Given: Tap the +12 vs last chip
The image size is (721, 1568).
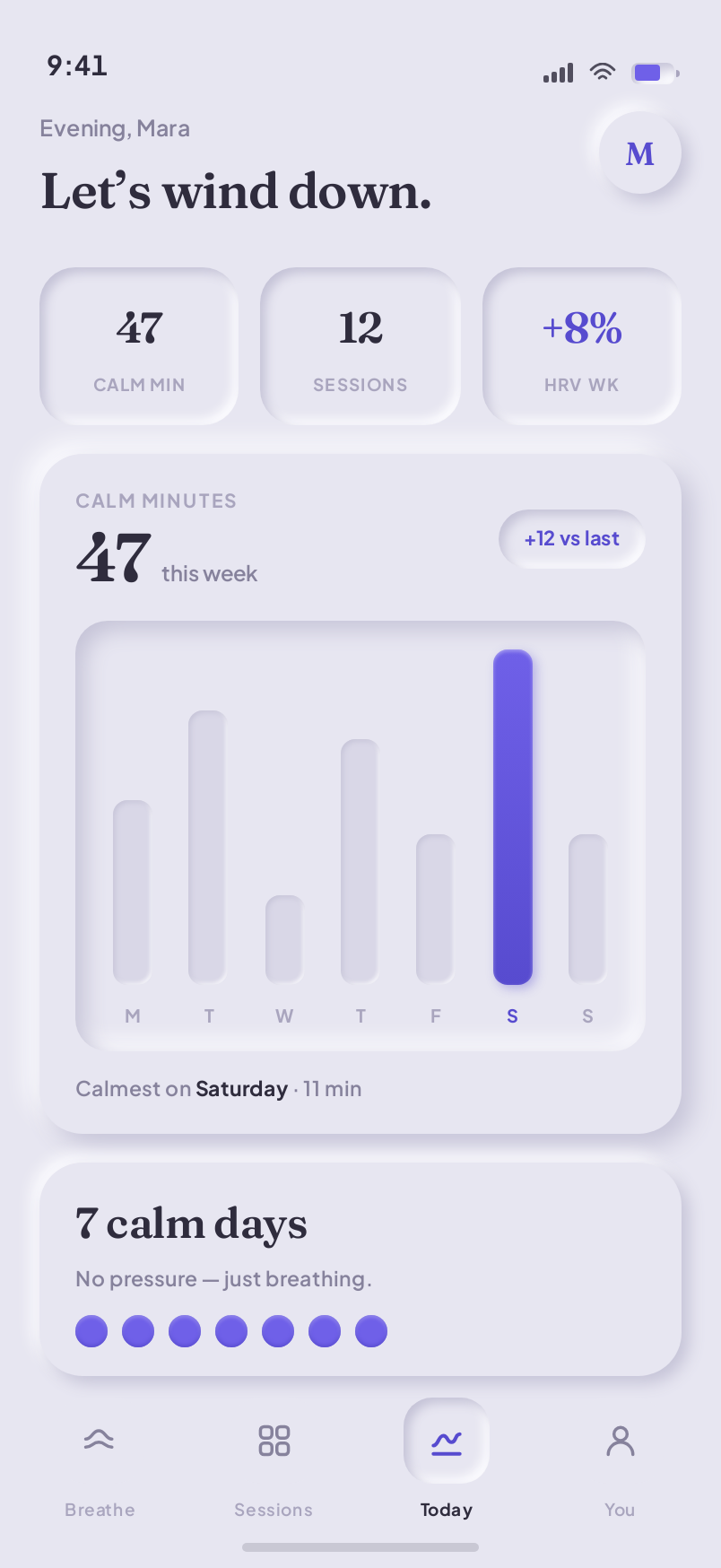Looking at the screenshot, I should 572,539.
